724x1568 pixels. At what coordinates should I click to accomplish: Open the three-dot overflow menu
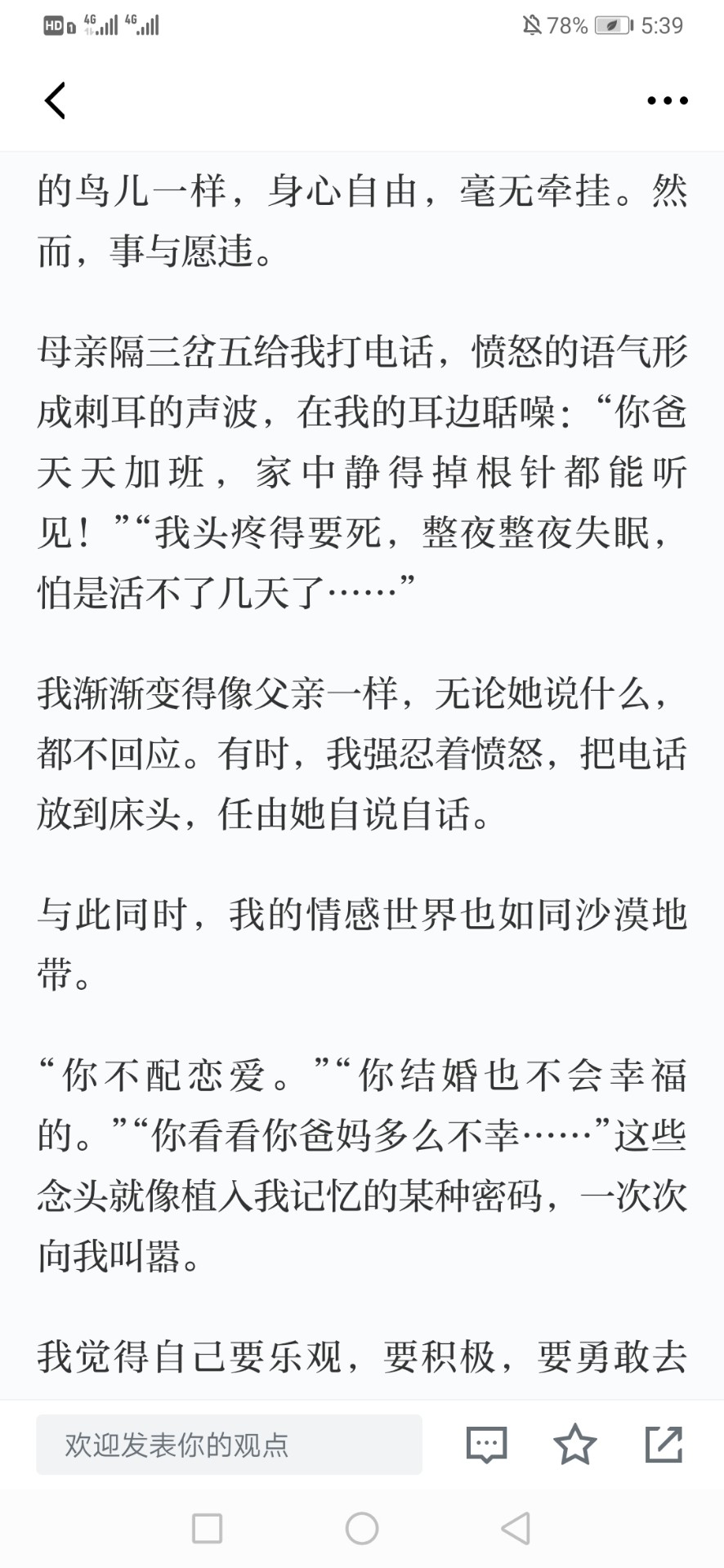(x=667, y=100)
